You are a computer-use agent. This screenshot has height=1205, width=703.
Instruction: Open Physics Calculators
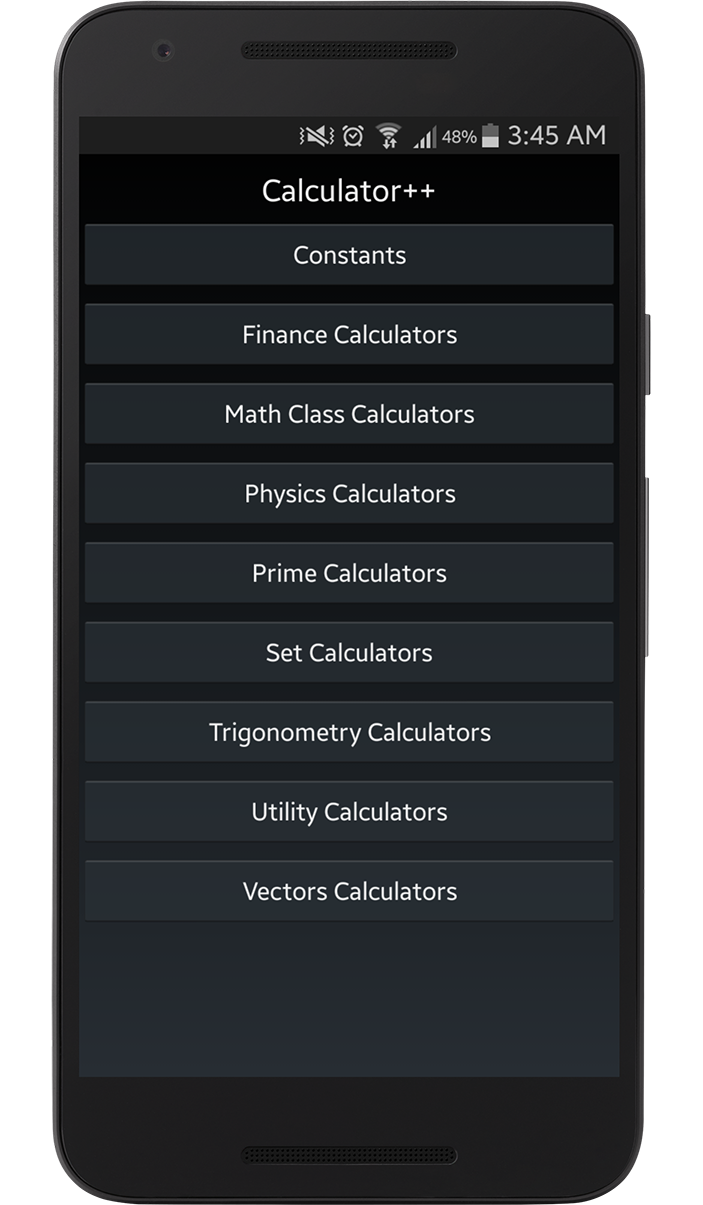(349, 493)
